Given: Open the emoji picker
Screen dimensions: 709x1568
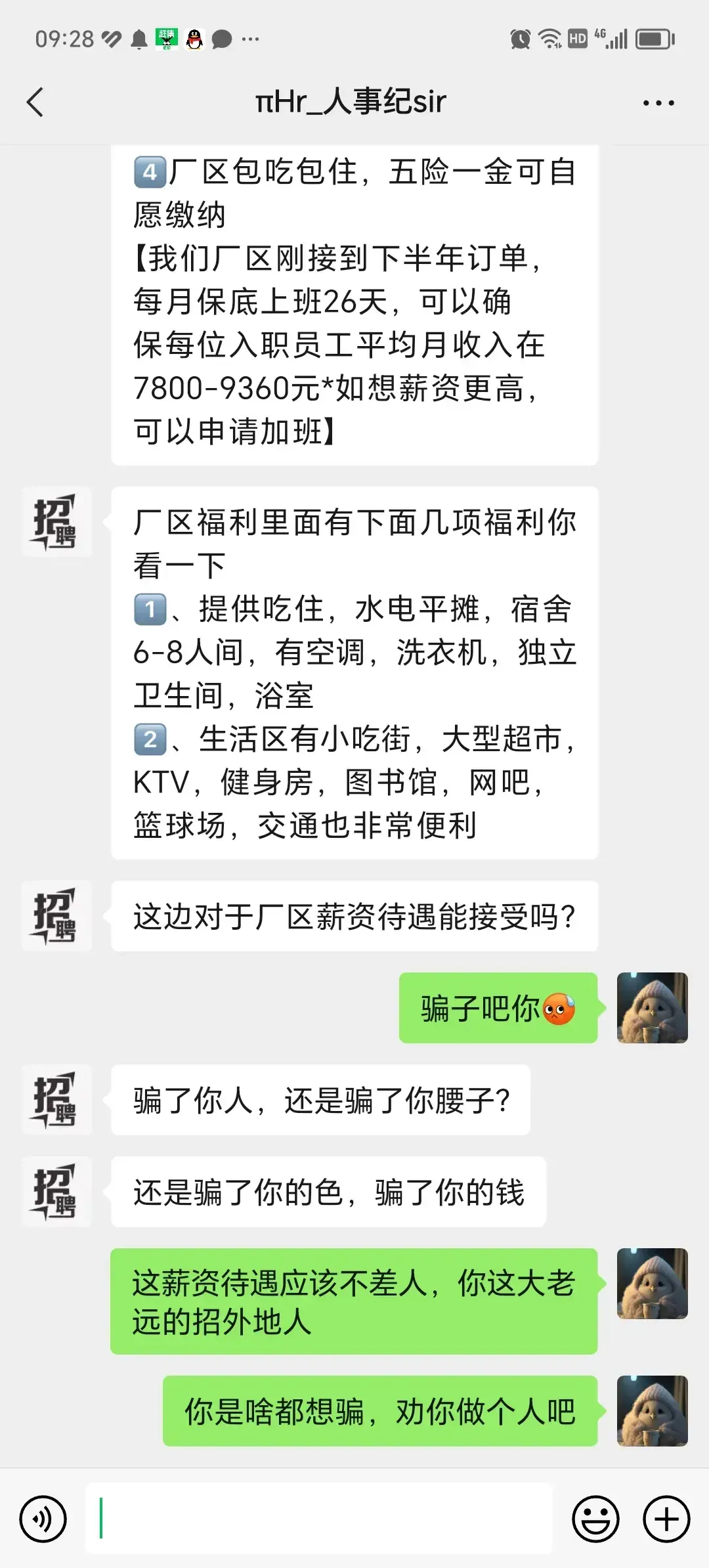Looking at the screenshot, I should (x=595, y=1519).
